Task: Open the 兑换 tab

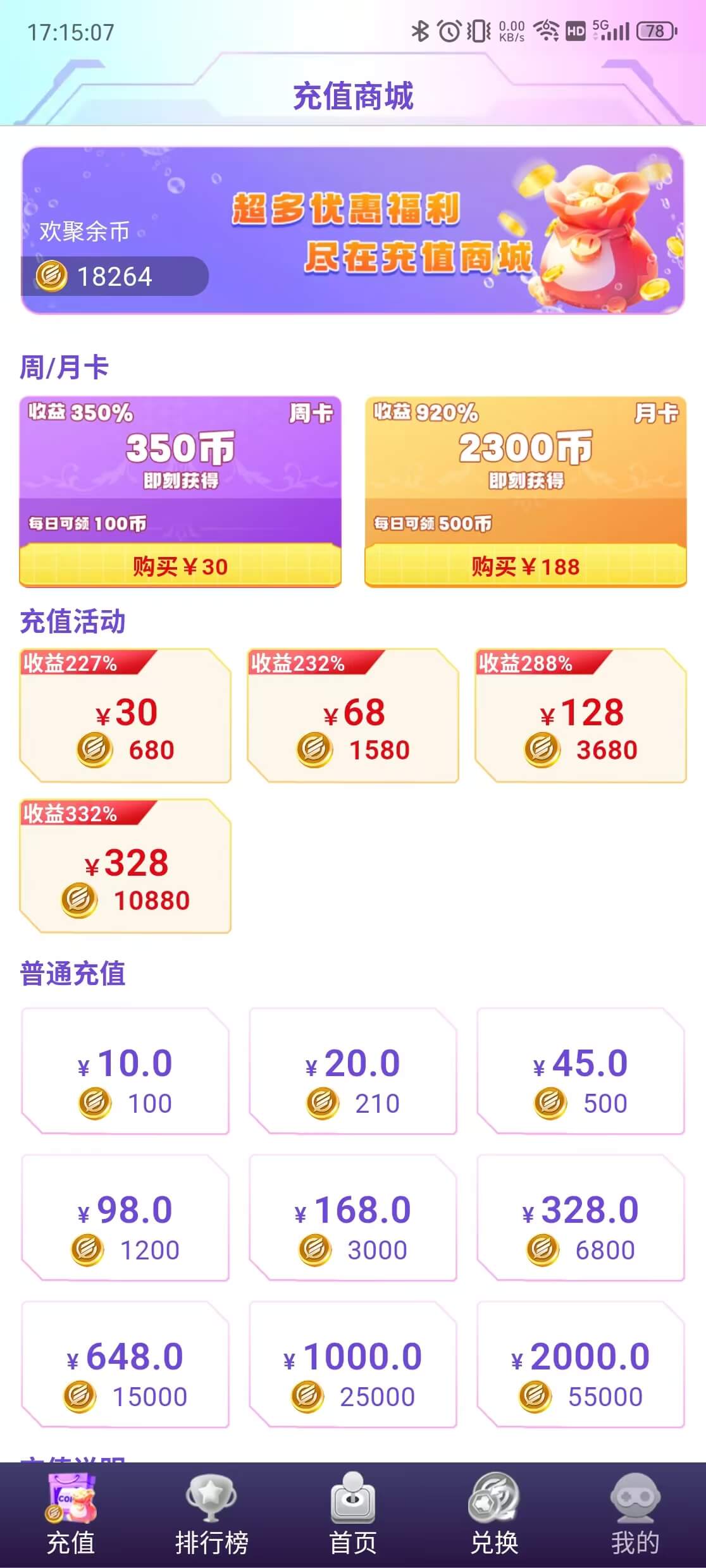Action: coord(494,1515)
